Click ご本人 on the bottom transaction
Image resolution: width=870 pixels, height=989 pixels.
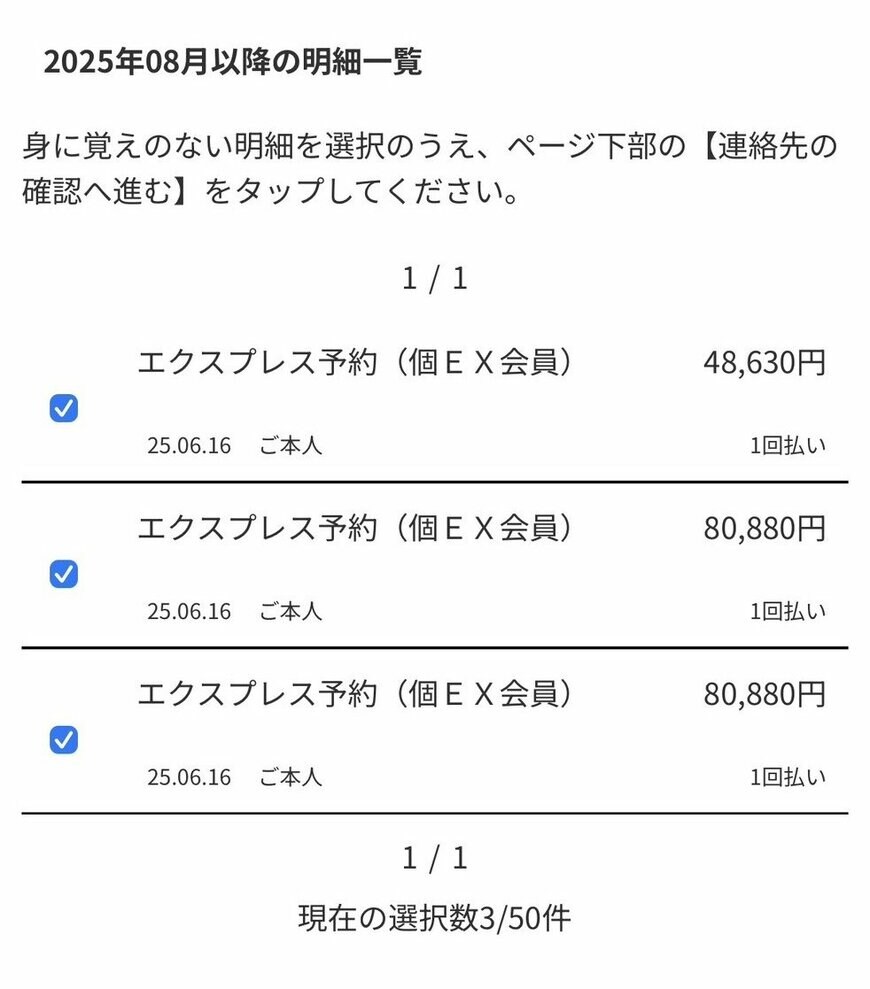[293, 774]
